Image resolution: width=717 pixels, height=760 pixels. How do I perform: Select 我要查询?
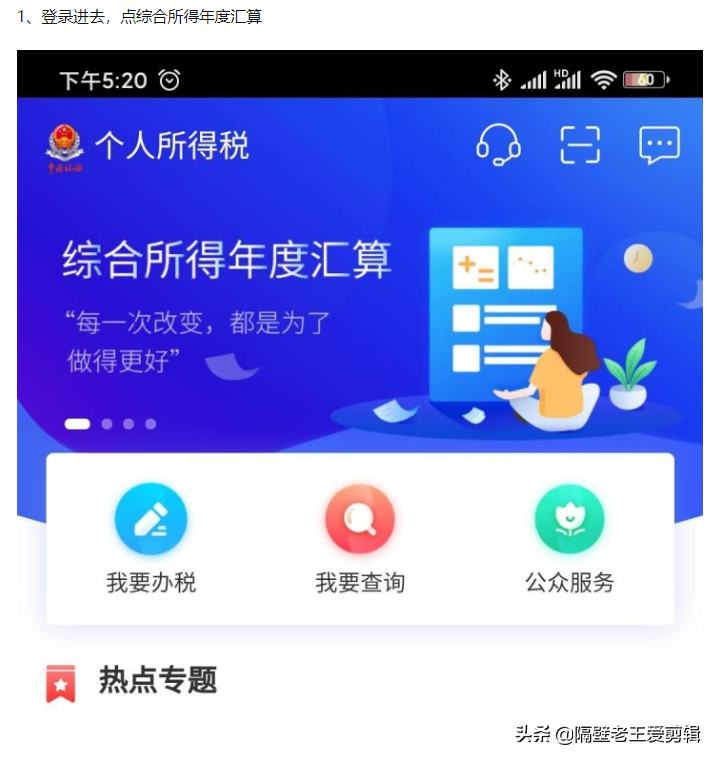click(x=360, y=539)
